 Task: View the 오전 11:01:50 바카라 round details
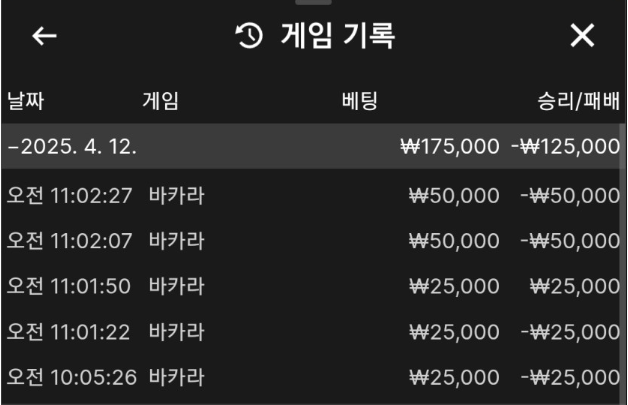pyautogui.click(x=313, y=286)
